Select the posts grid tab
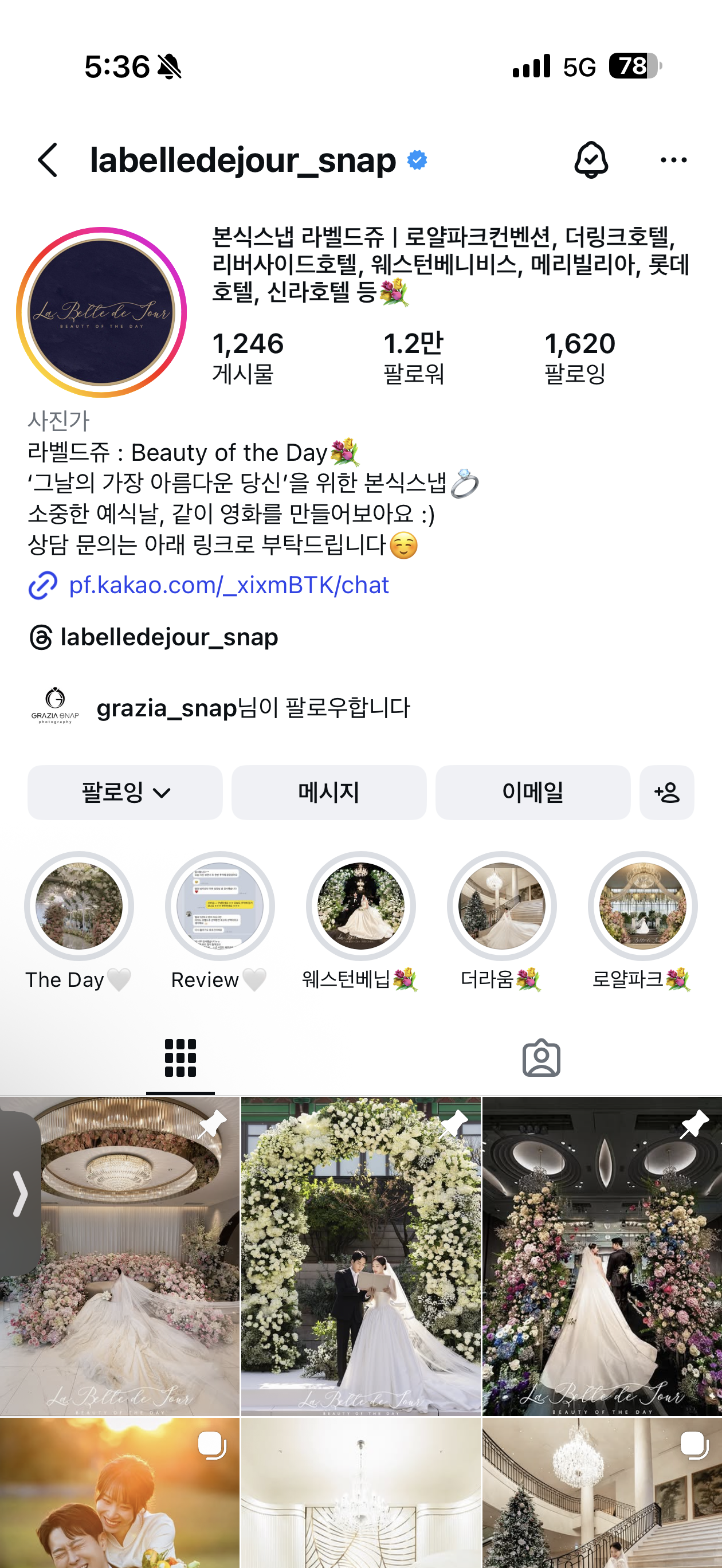The width and height of the screenshot is (722, 1568). pyautogui.click(x=180, y=1058)
